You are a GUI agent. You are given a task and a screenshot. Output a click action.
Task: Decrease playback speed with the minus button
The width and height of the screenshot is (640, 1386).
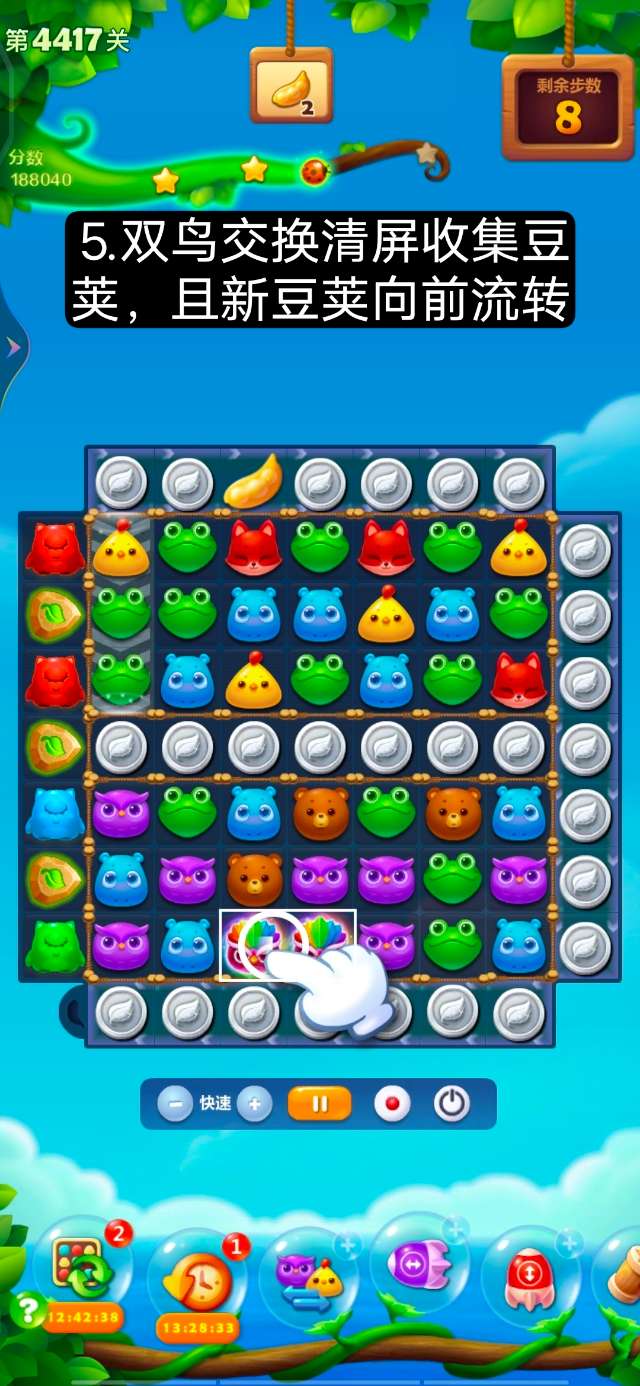(175, 1104)
